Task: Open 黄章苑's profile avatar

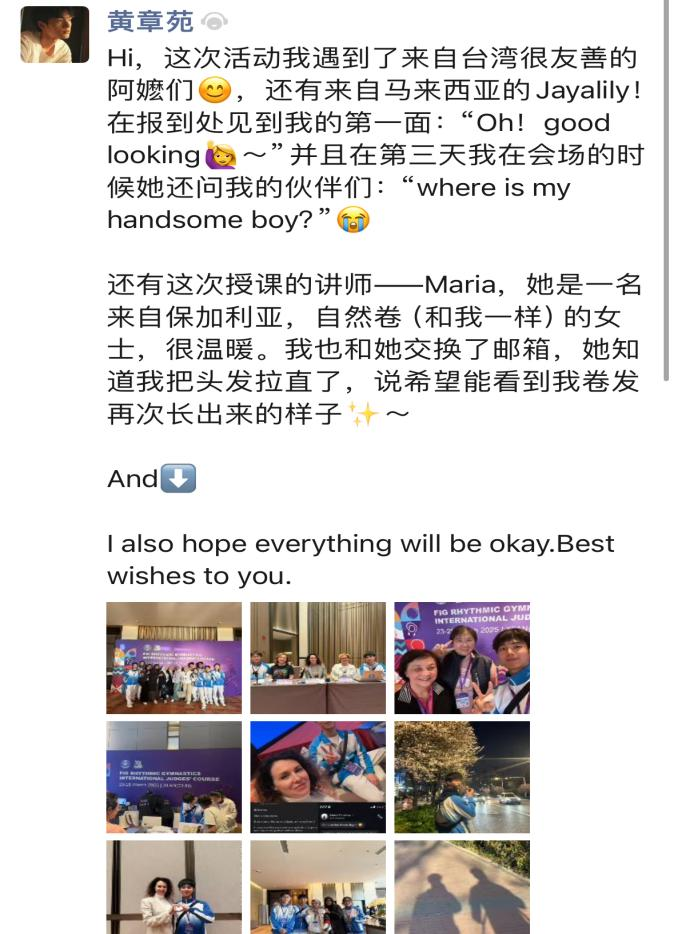Action: point(55,34)
